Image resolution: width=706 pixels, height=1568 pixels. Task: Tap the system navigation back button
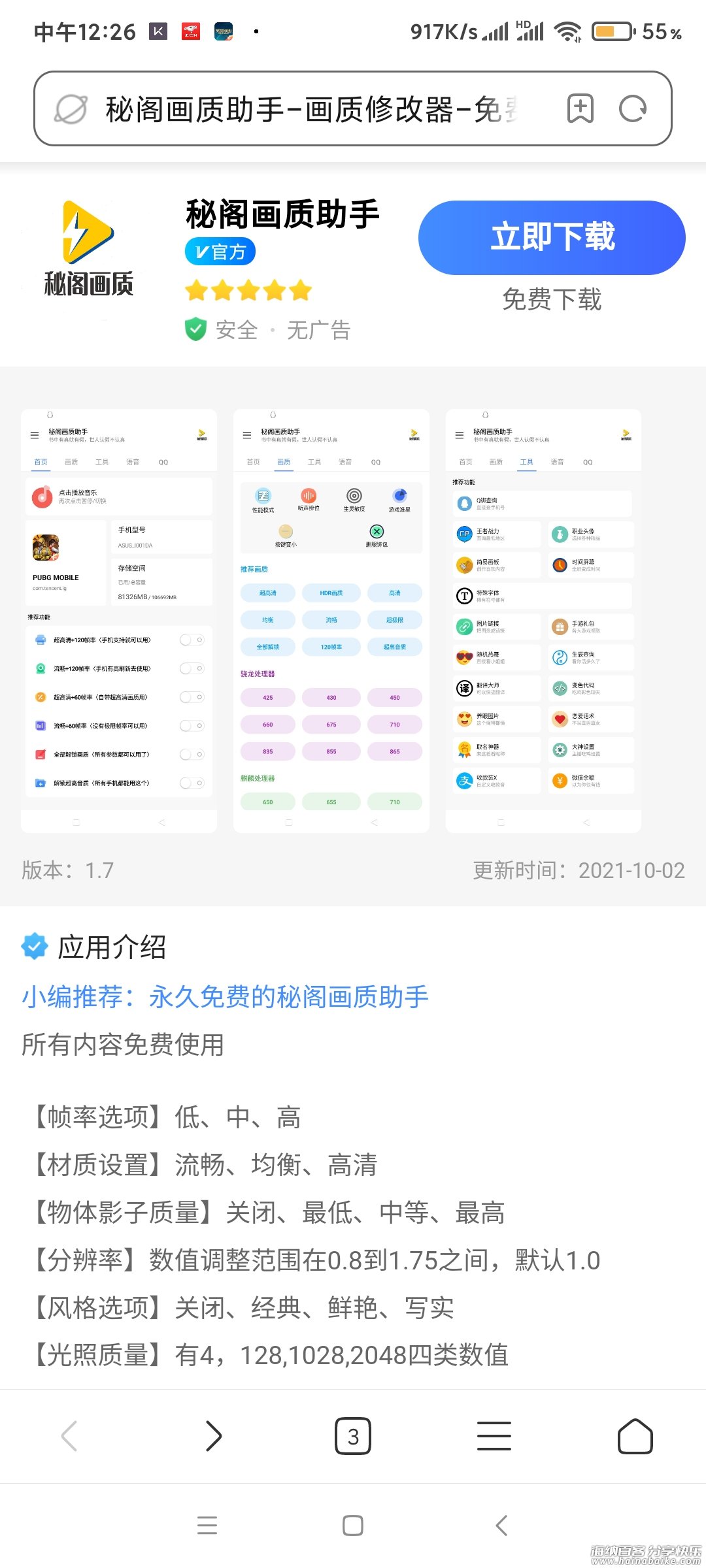click(x=501, y=1526)
